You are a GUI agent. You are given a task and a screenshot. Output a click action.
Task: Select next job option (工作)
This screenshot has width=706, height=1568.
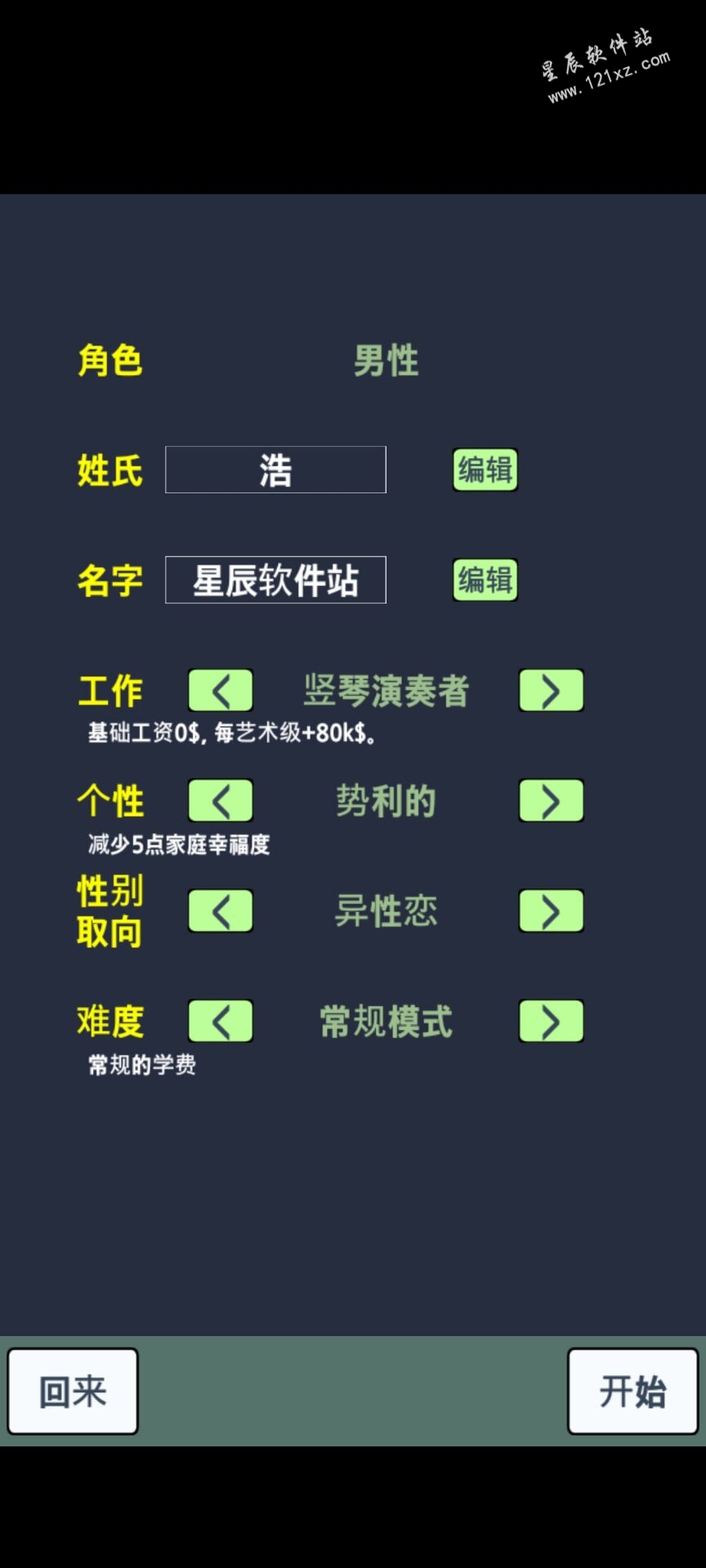pyautogui.click(x=551, y=691)
